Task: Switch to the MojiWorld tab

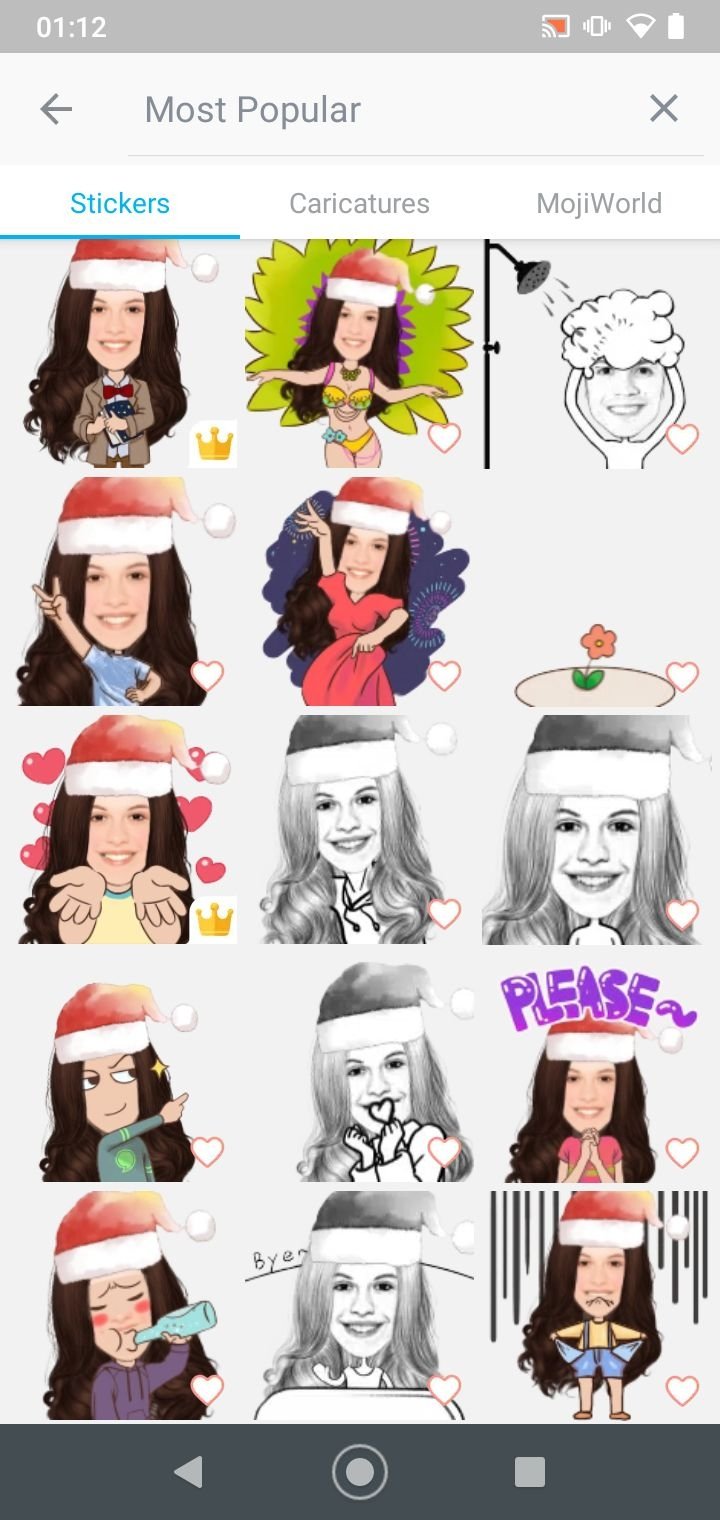Action: coord(599,203)
